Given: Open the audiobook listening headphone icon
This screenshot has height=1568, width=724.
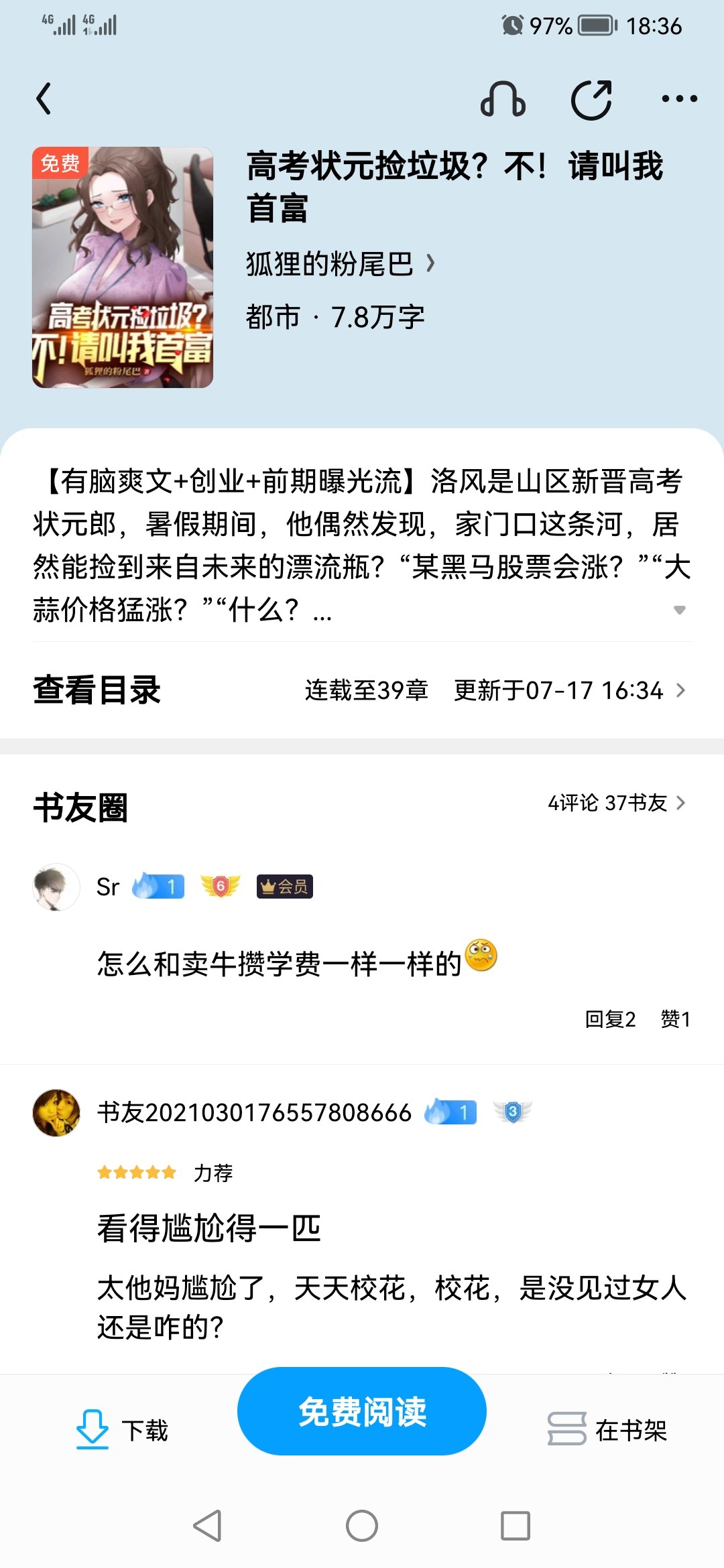Looking at the screenshot, I should pyautogui.click(x=503, y=99).
